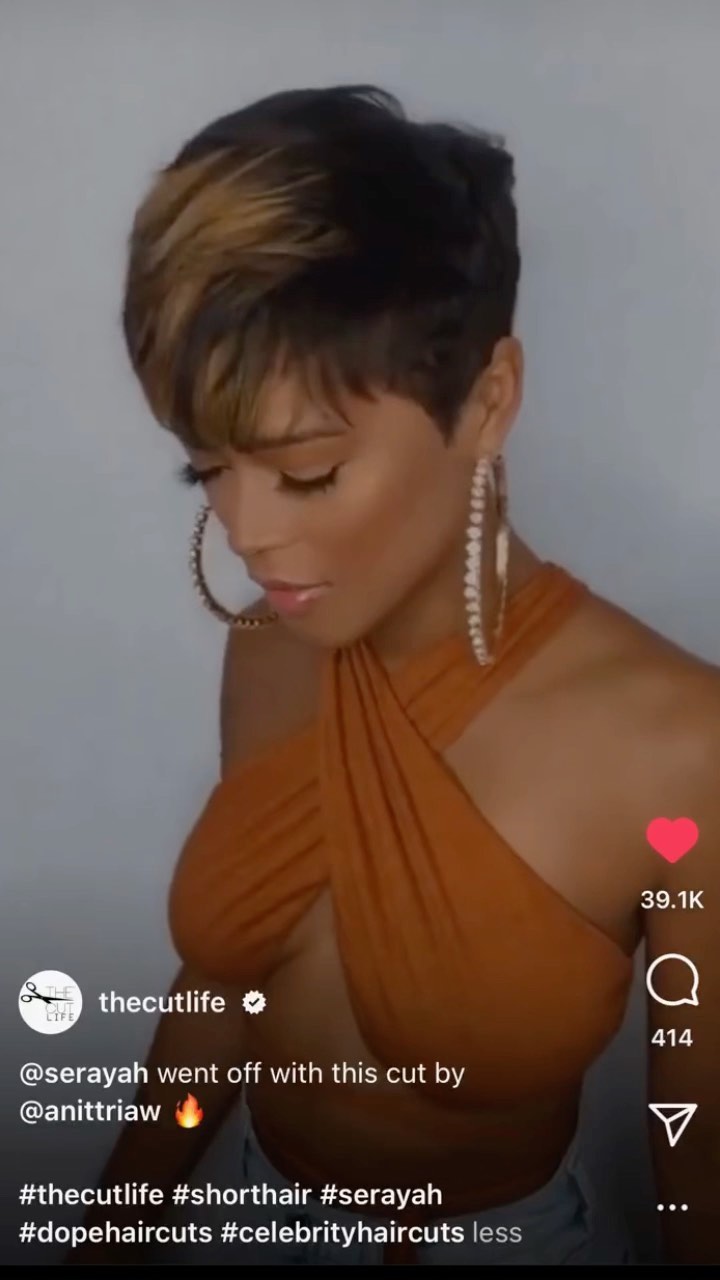Screen dimensions: 720x1280
Task: Collapse the caption with 'less'
Action: pyautogui.click(x=497, y=1232)
